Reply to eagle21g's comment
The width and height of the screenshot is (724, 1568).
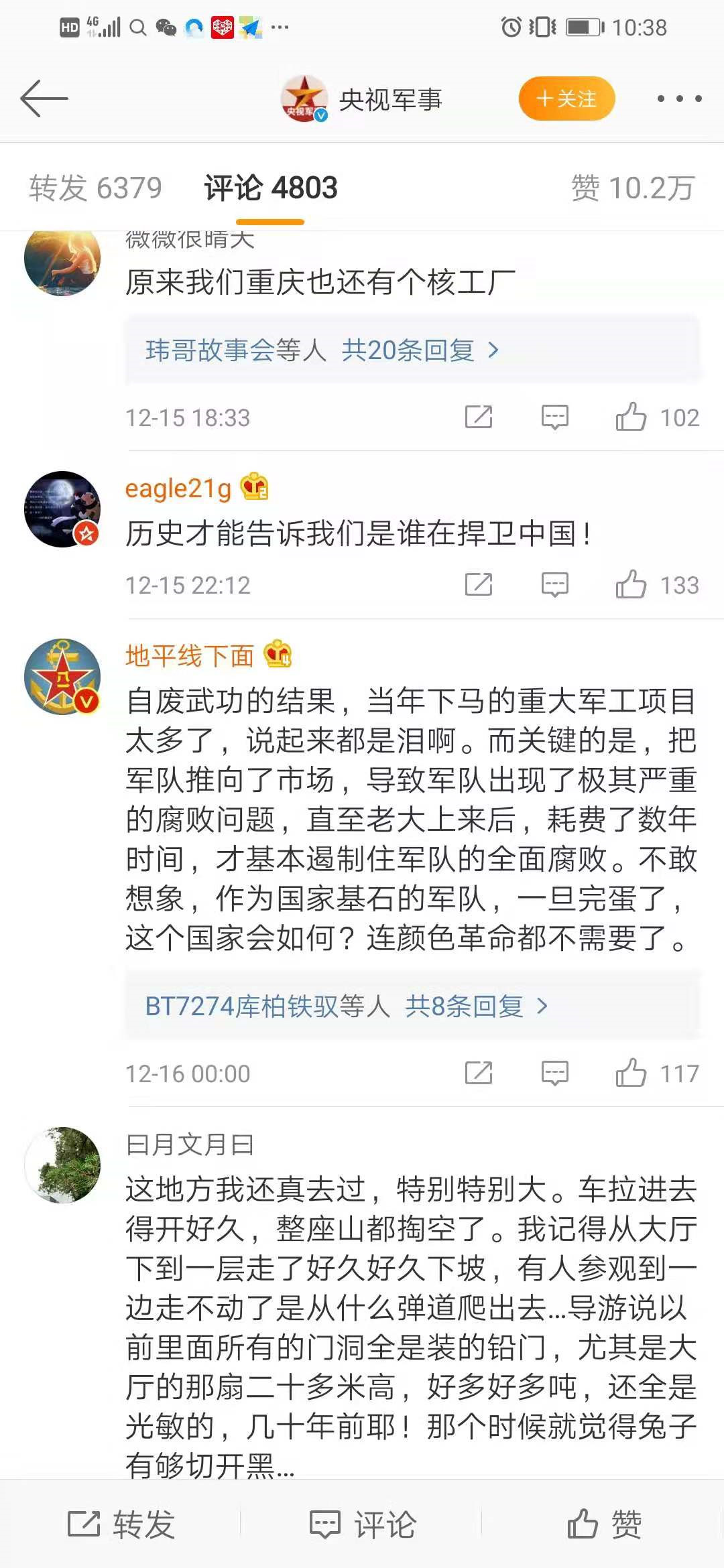pos(554,585)
